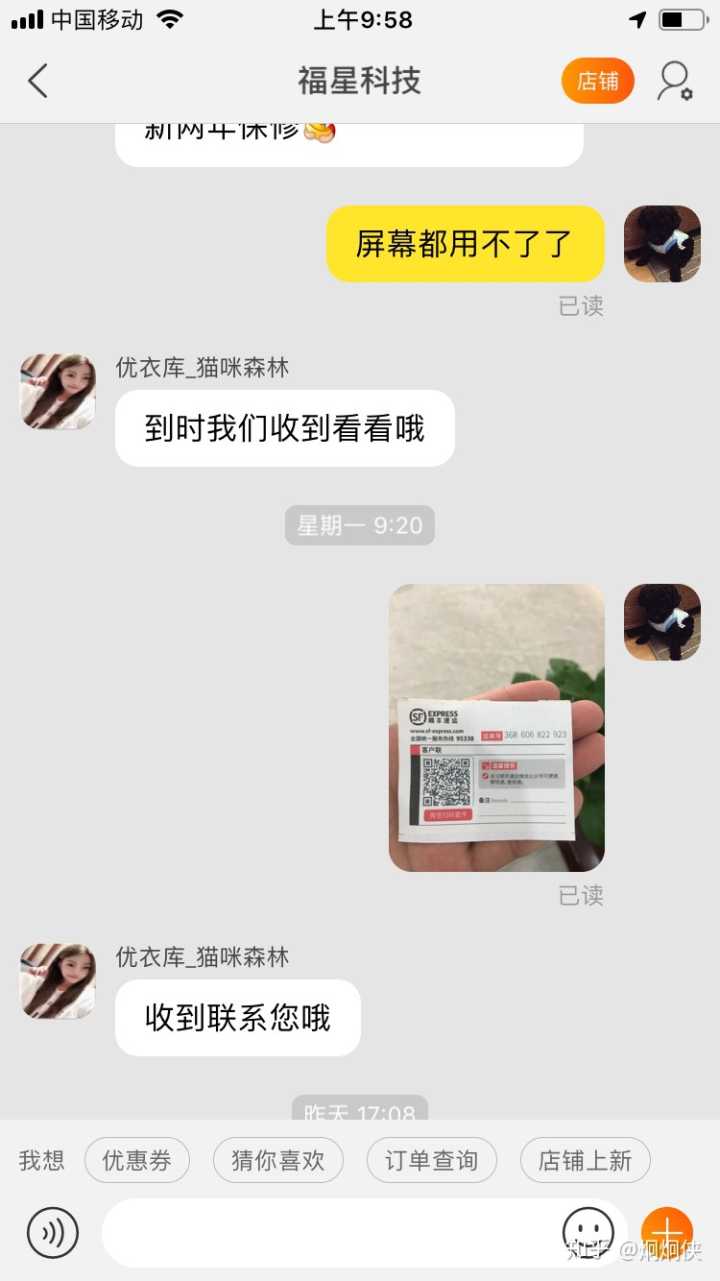Select the 优惠券 quick chip

[137, 1161]
